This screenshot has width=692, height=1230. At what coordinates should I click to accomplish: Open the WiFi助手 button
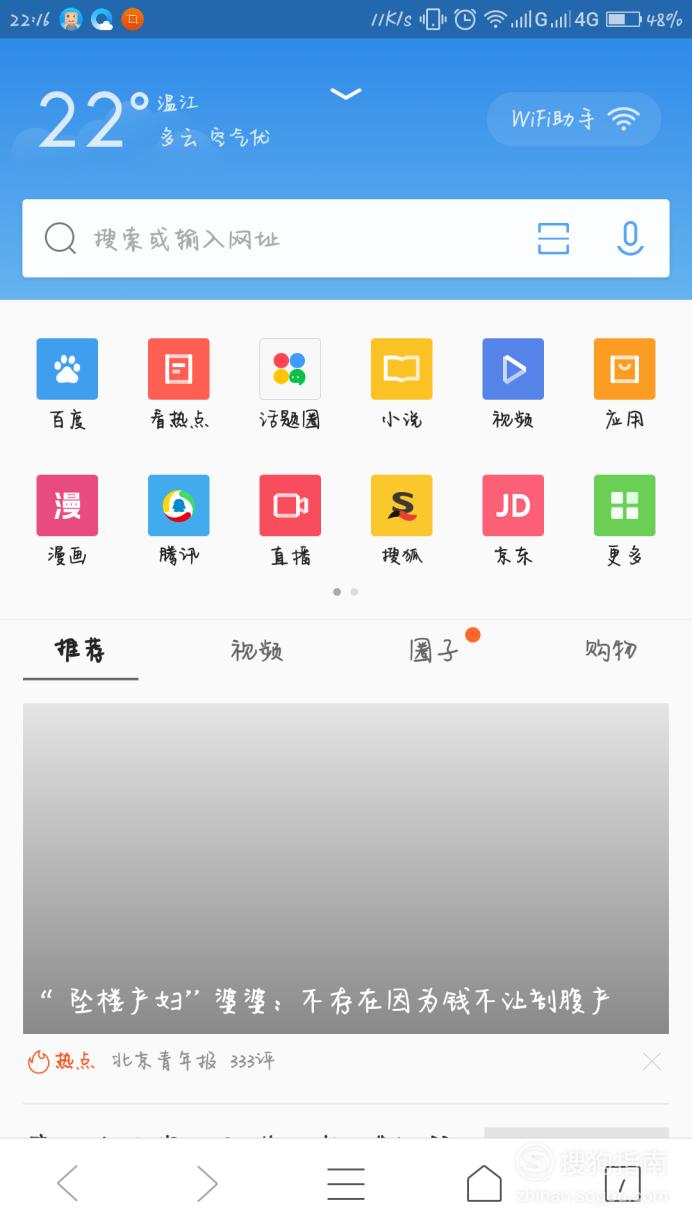click(574, 119)
